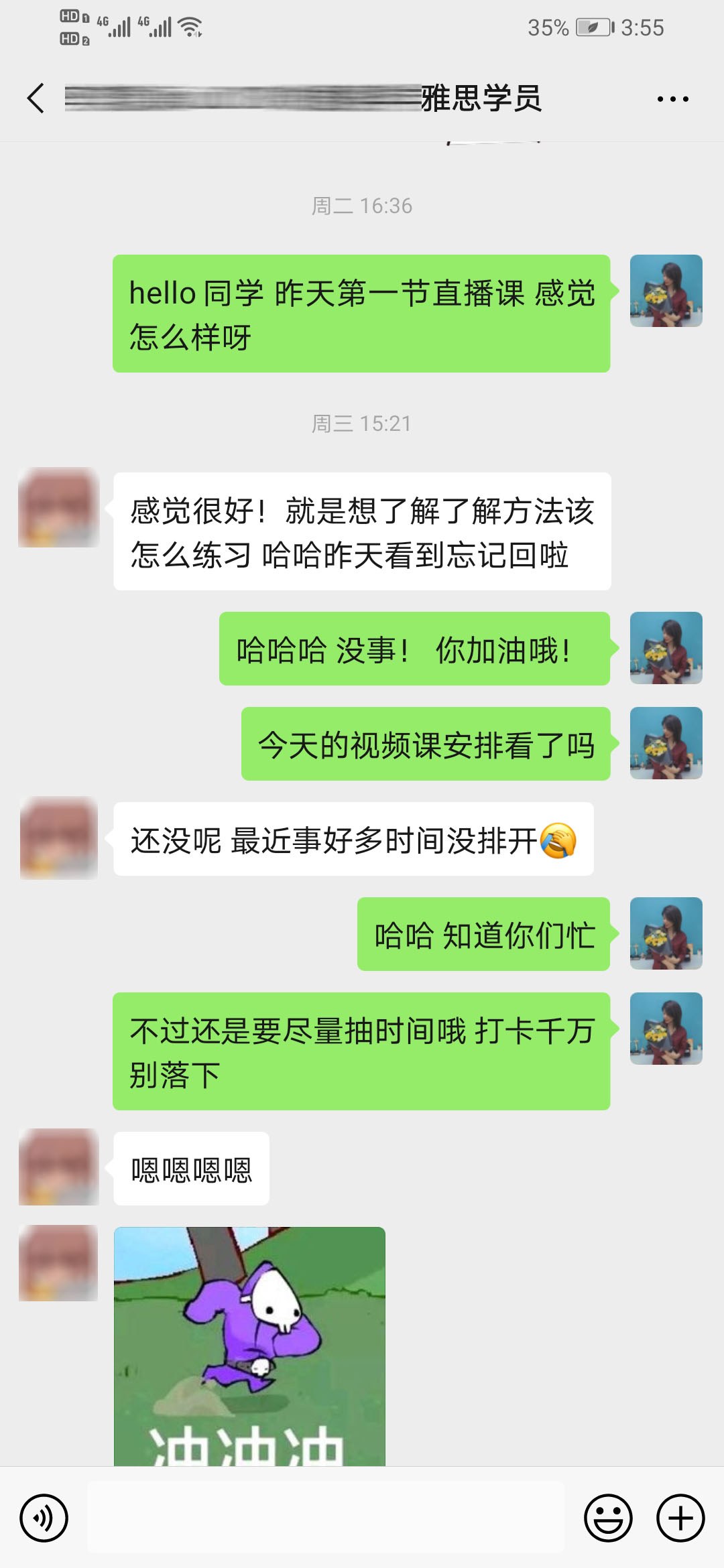Open the three-dot chat info menu

point(672,99)
